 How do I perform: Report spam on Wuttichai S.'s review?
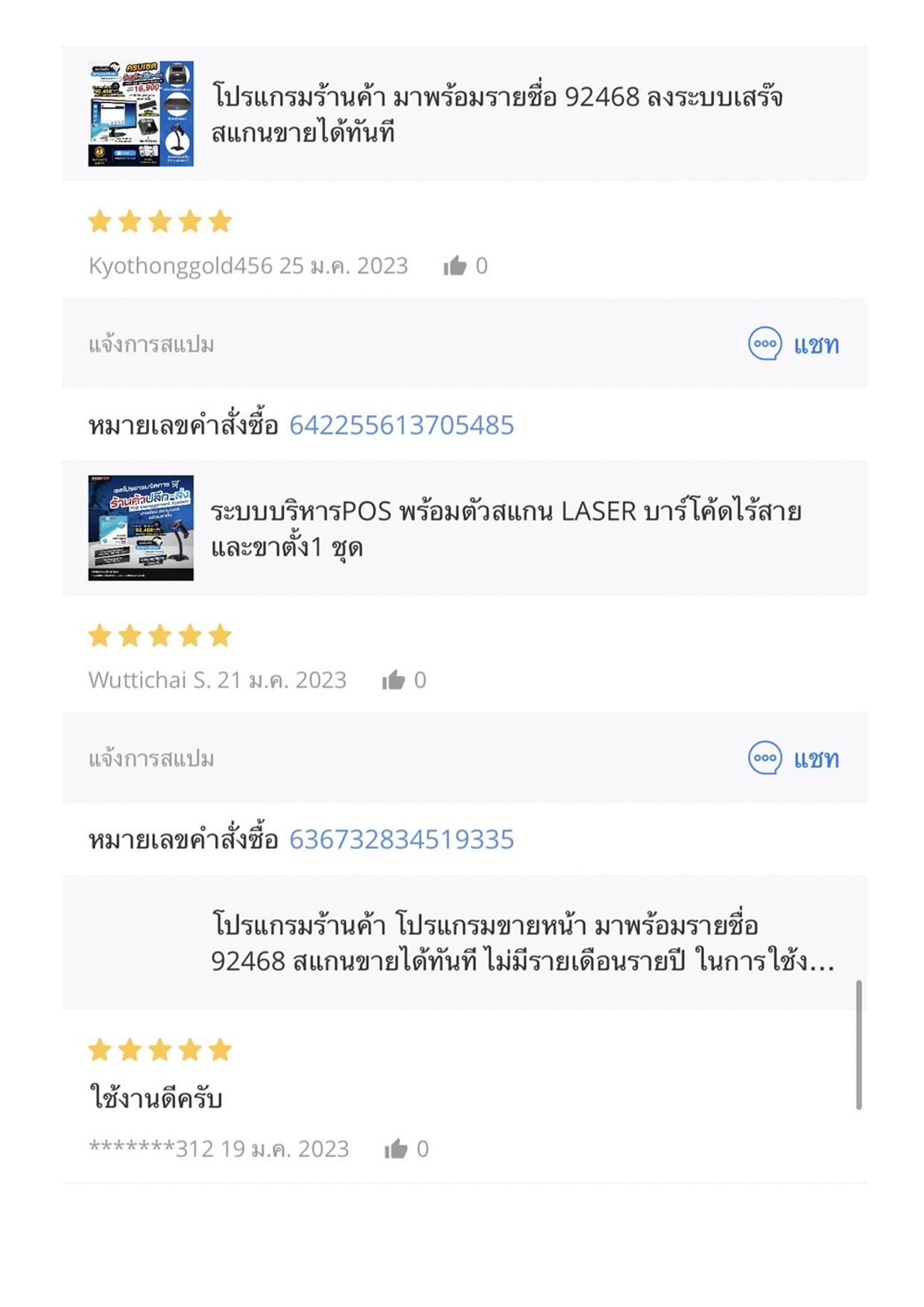[x=151, y=759]
